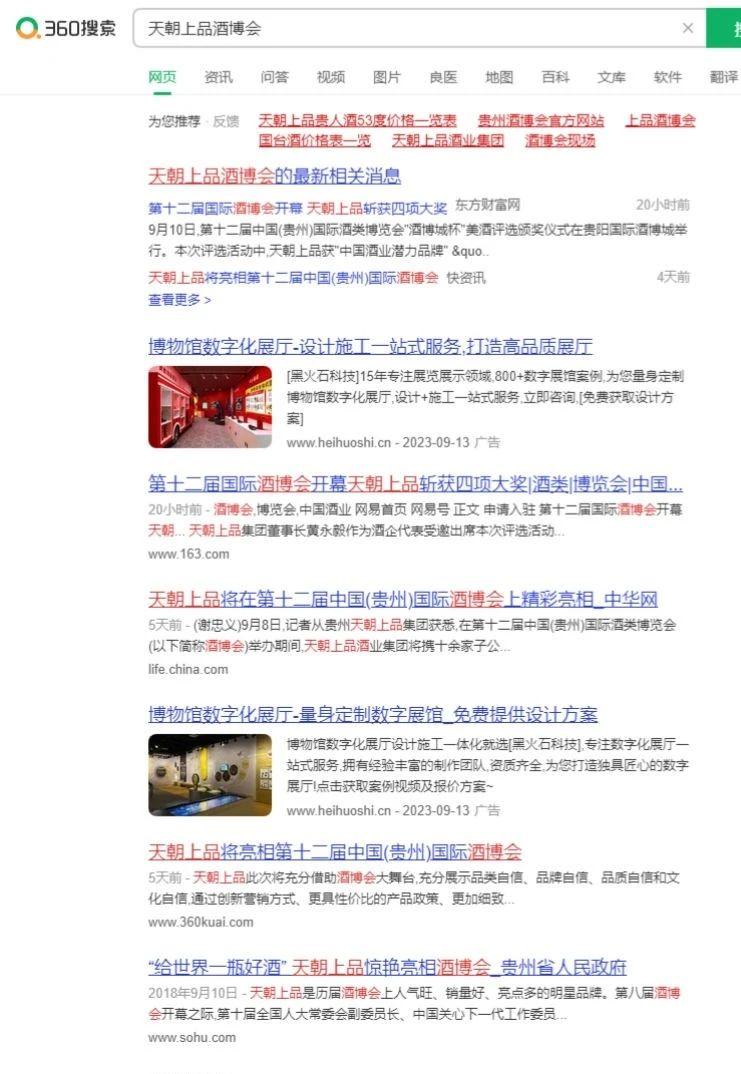741x1074 pixels.
Task: Open the 博物馆数字化展厅-设计施工一站式服务 ad result
Action: 370,347
